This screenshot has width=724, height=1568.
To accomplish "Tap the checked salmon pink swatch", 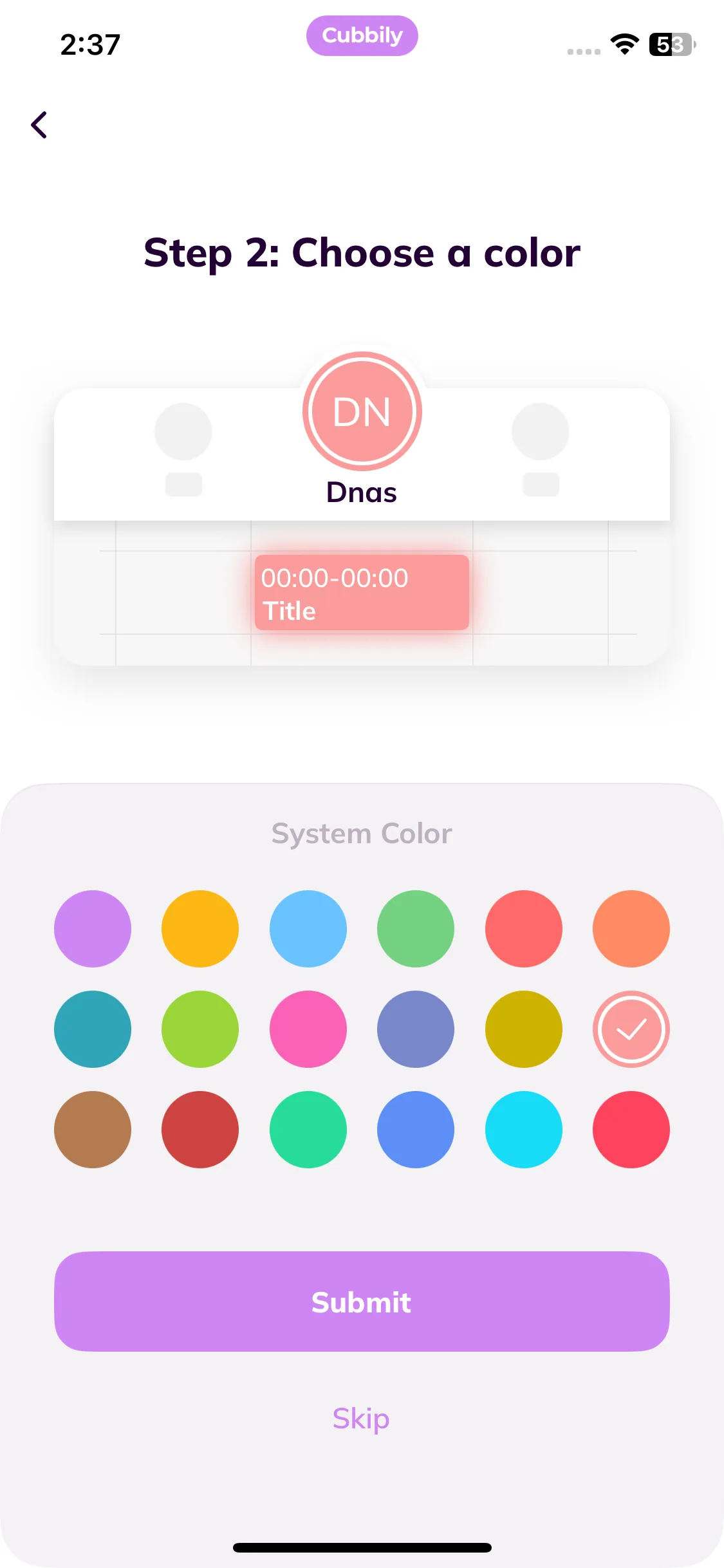I will 631,1029.
